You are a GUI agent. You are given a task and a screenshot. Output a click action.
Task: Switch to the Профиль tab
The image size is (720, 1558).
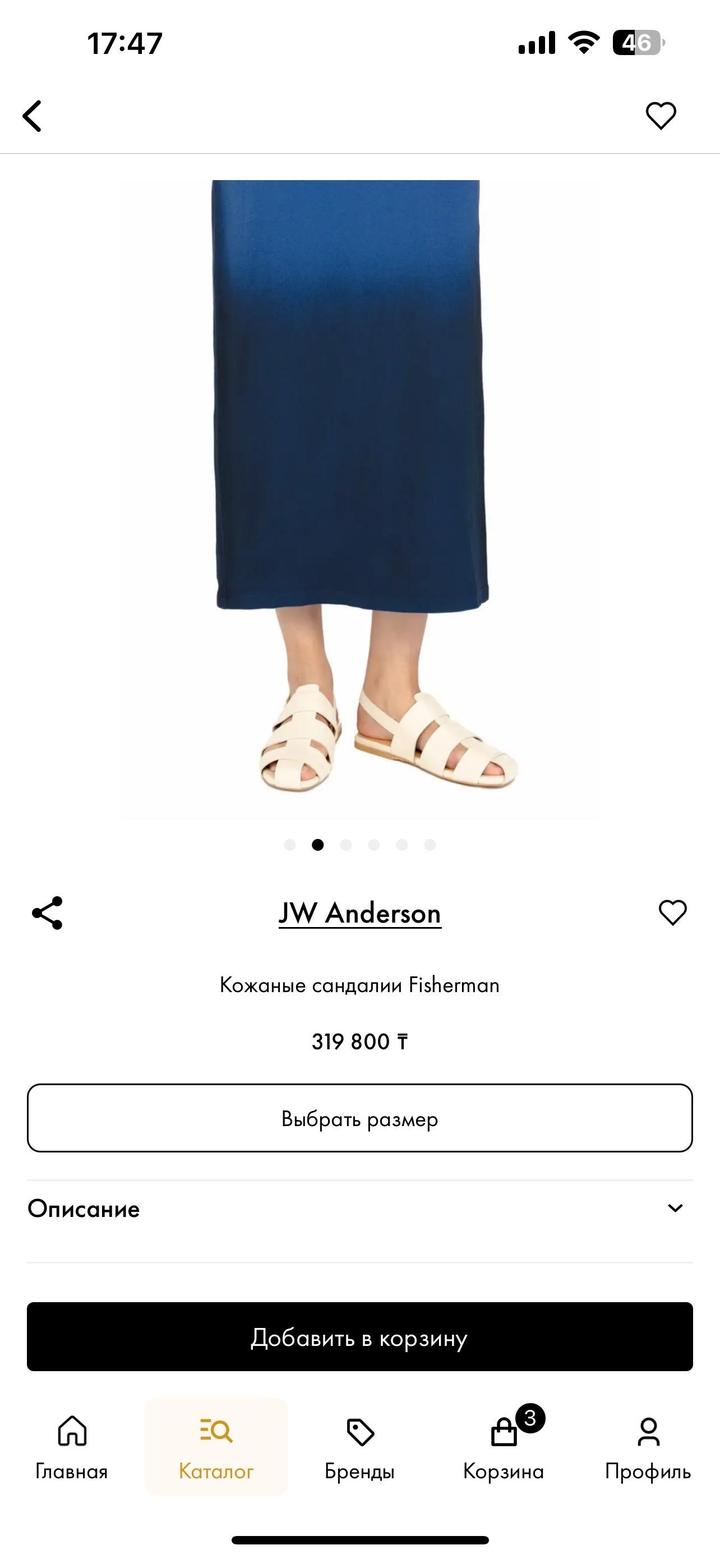(648, 1447)
